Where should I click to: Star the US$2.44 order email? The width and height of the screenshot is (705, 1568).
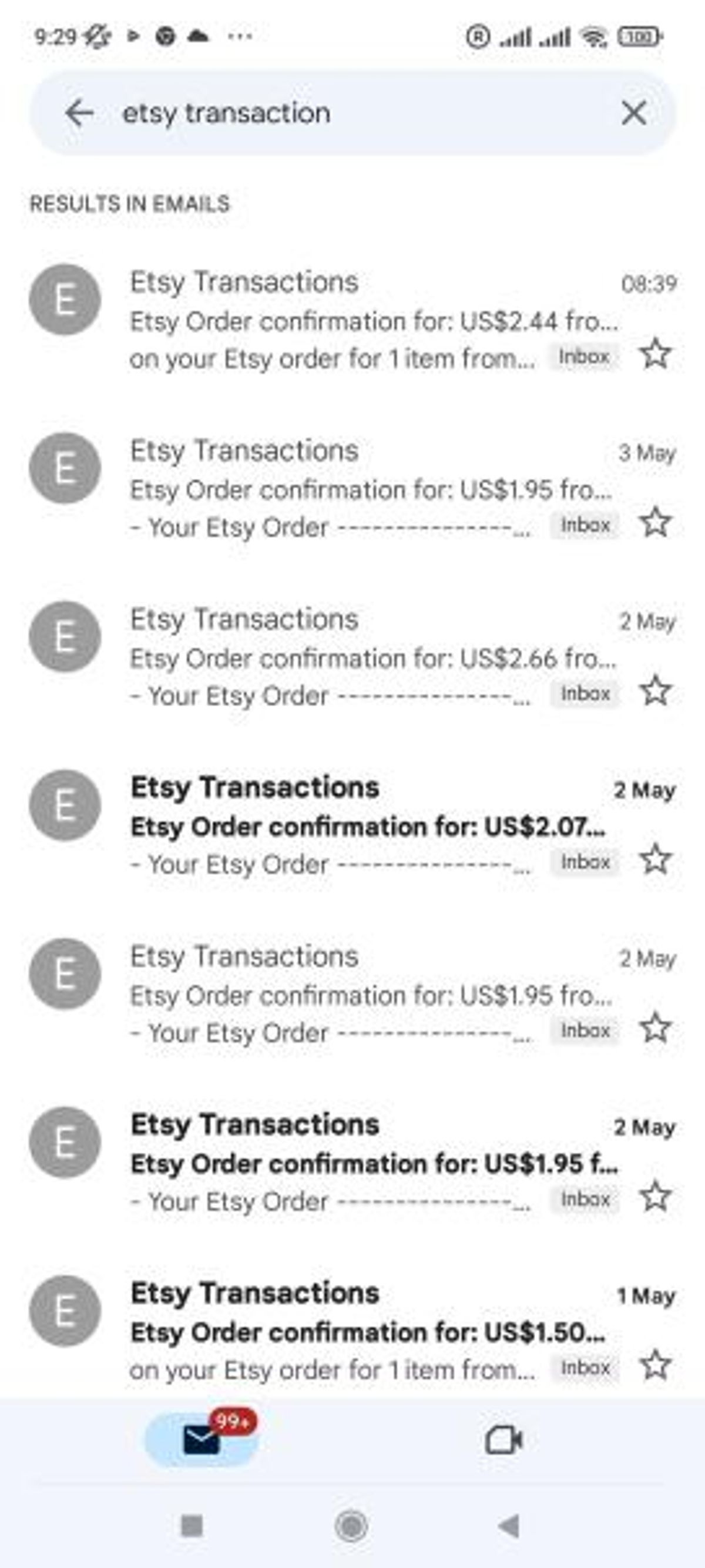656,354
